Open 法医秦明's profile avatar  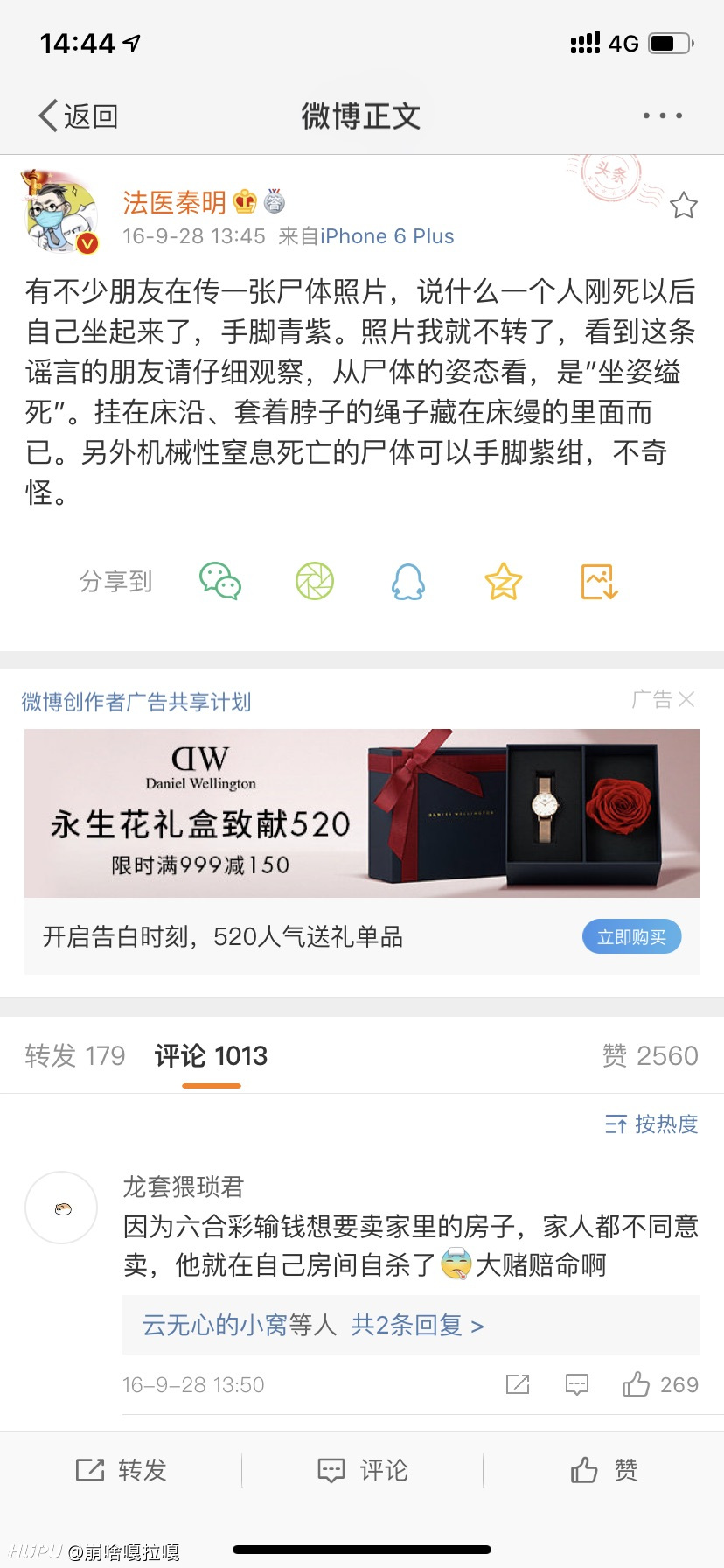point(60,212)
